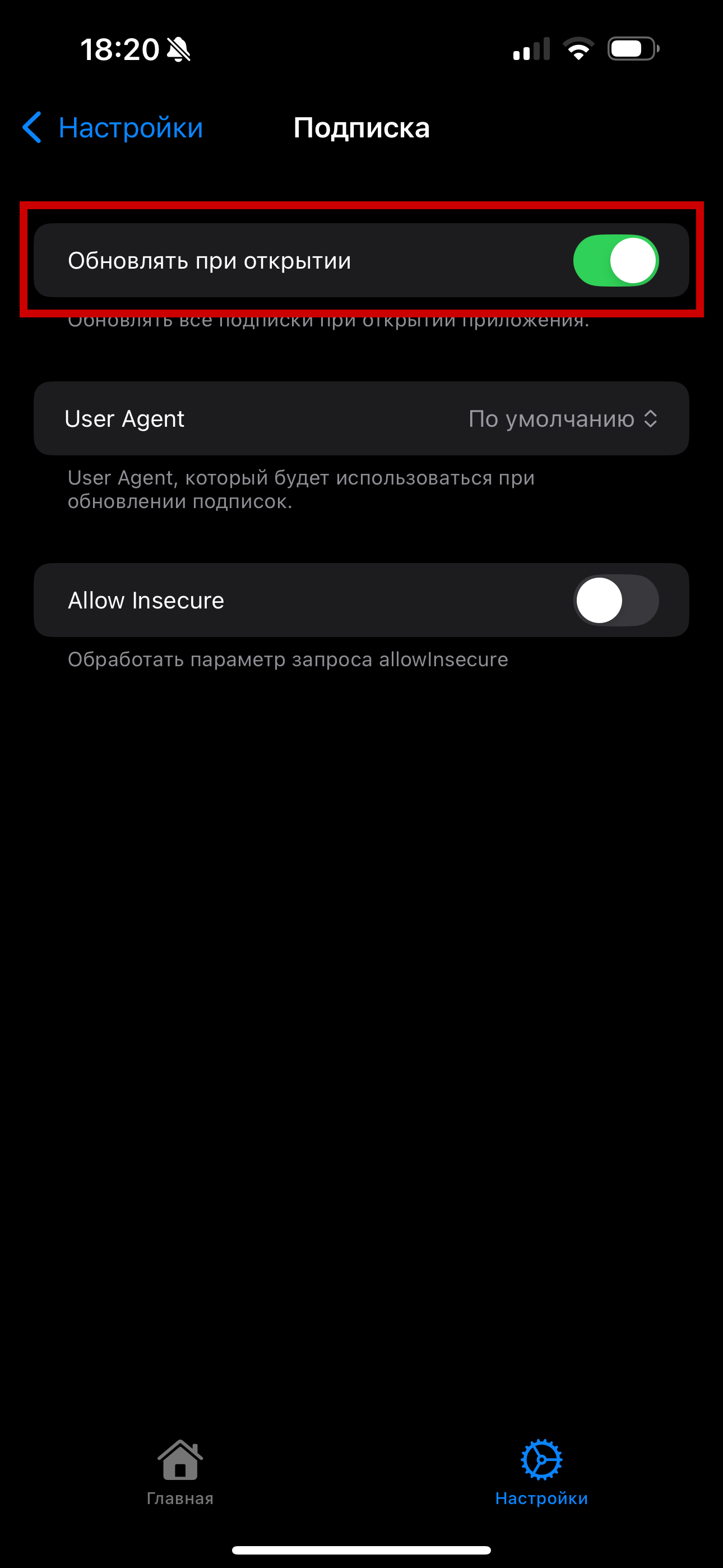
Task: Tap the 18:20 clock display
Action: click(119, 49)
